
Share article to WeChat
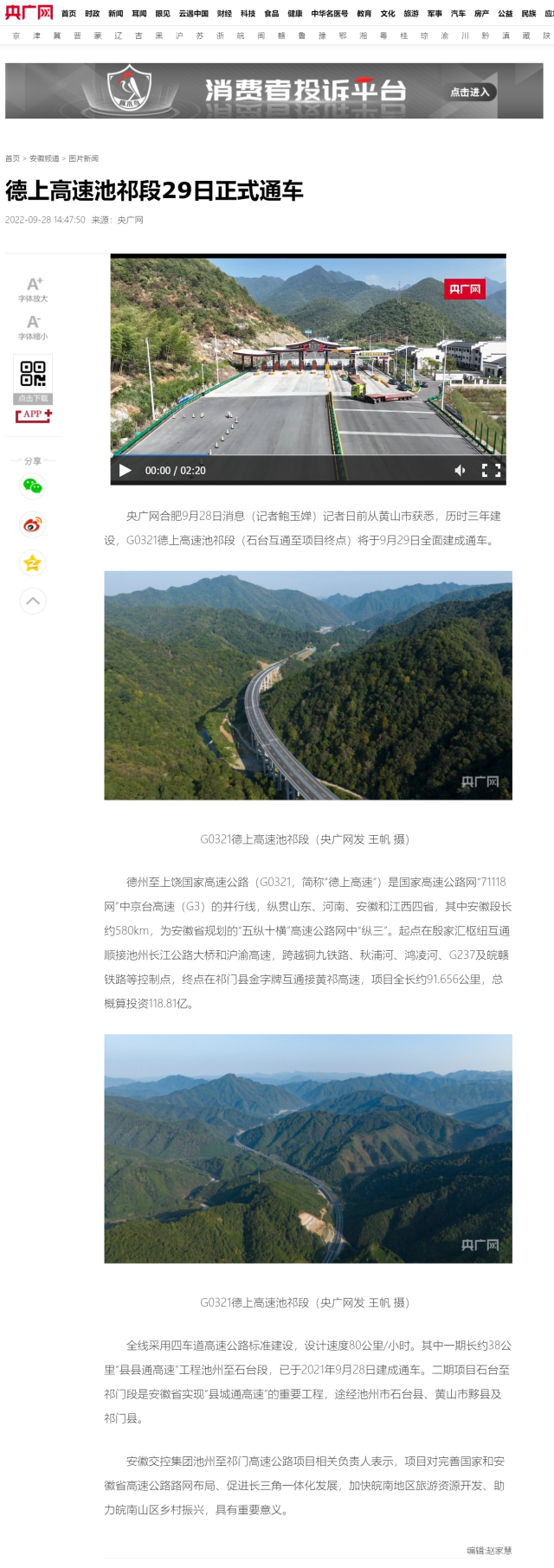33,486
